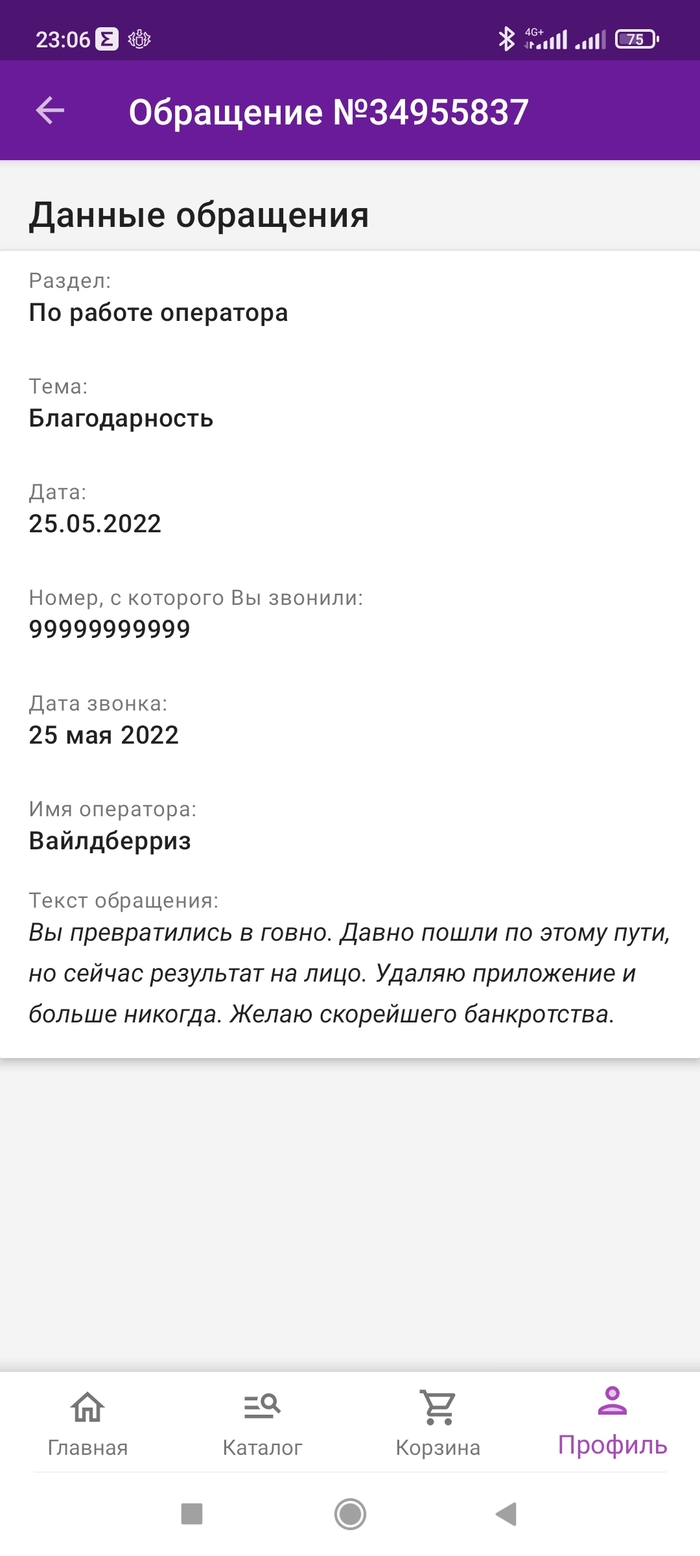Open the Корзина tab
The width and height of the screenshot is (700, 1556).
[437, 1423]
